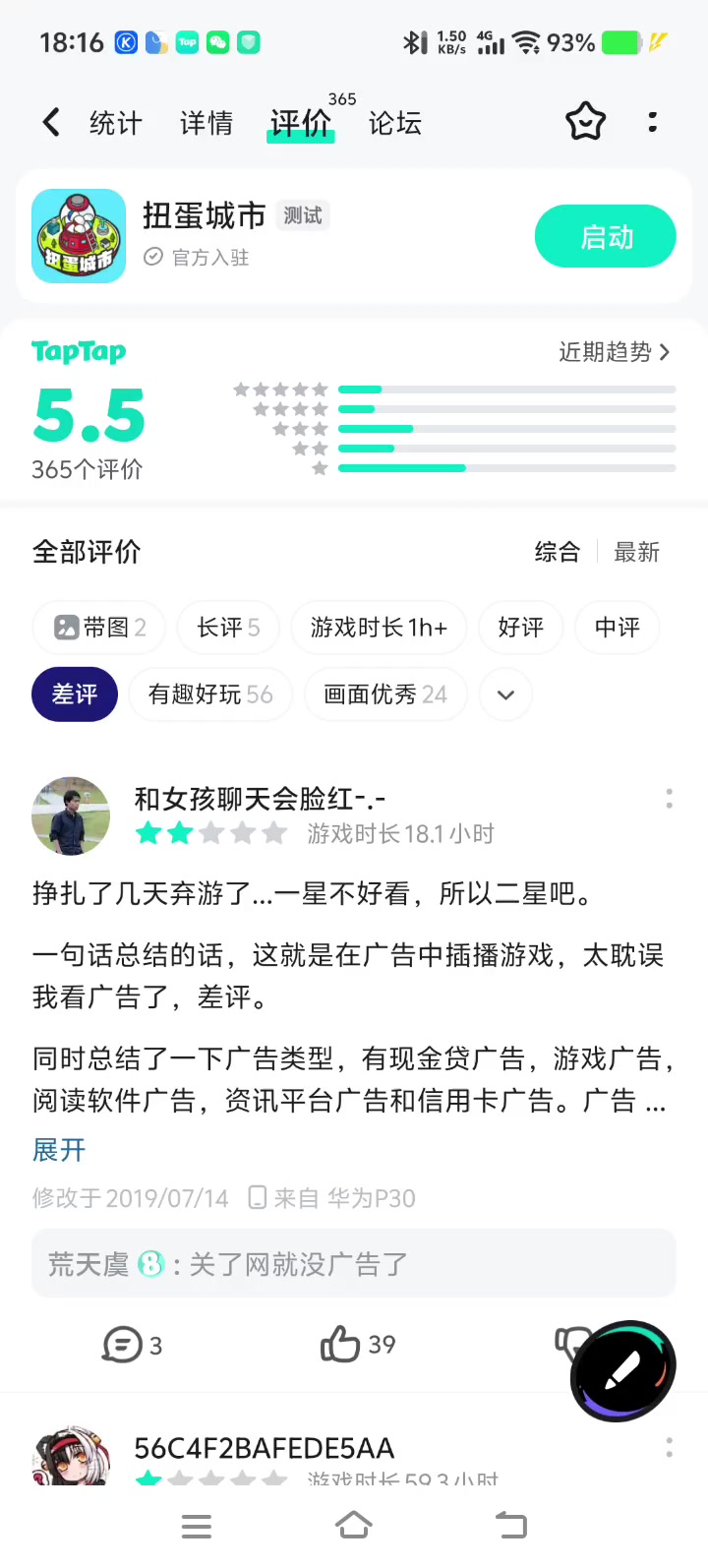Image resolution: width=708 pixels, height=1568 pixels.
Task: Sort reviews by 最新
Action: point(636,552)
